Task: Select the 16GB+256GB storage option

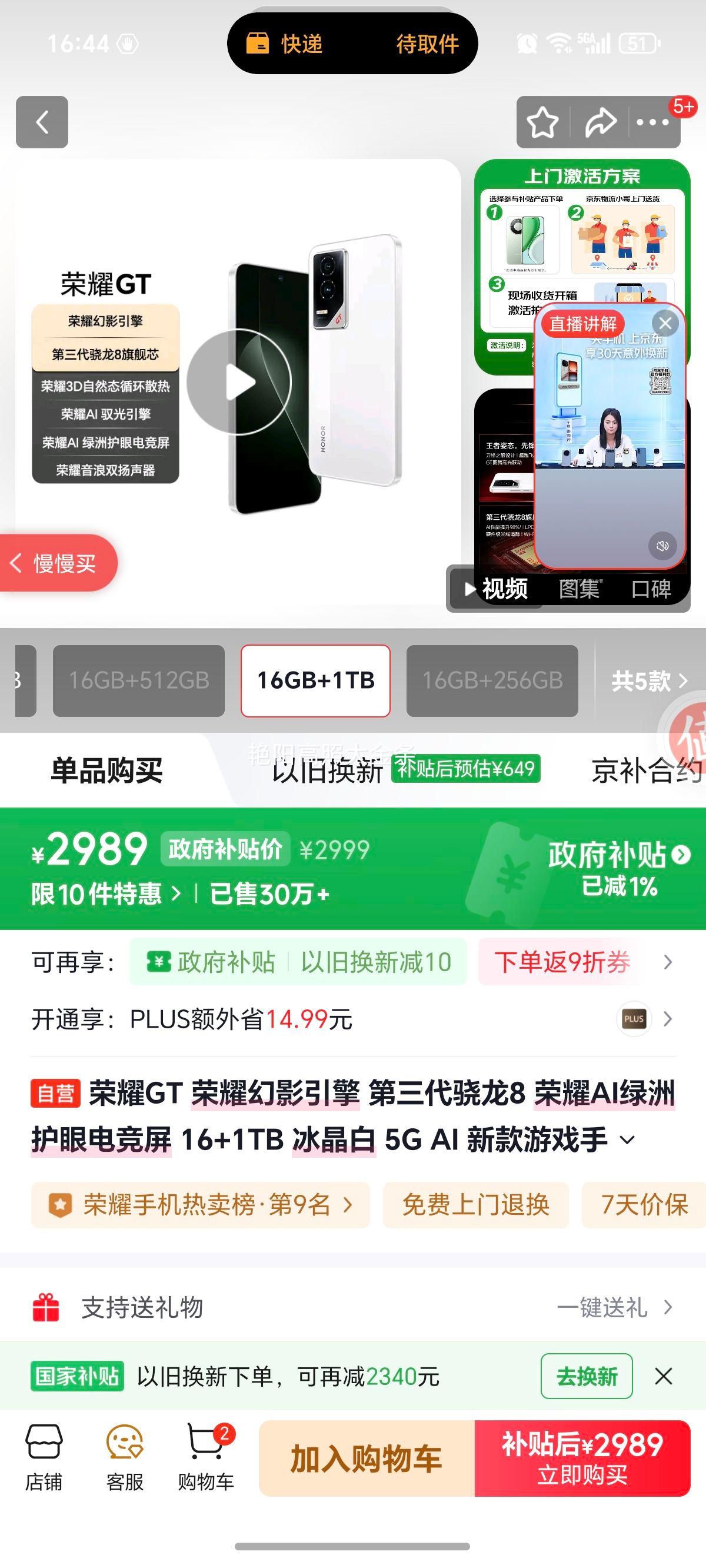Action: (x=493, y=681)
